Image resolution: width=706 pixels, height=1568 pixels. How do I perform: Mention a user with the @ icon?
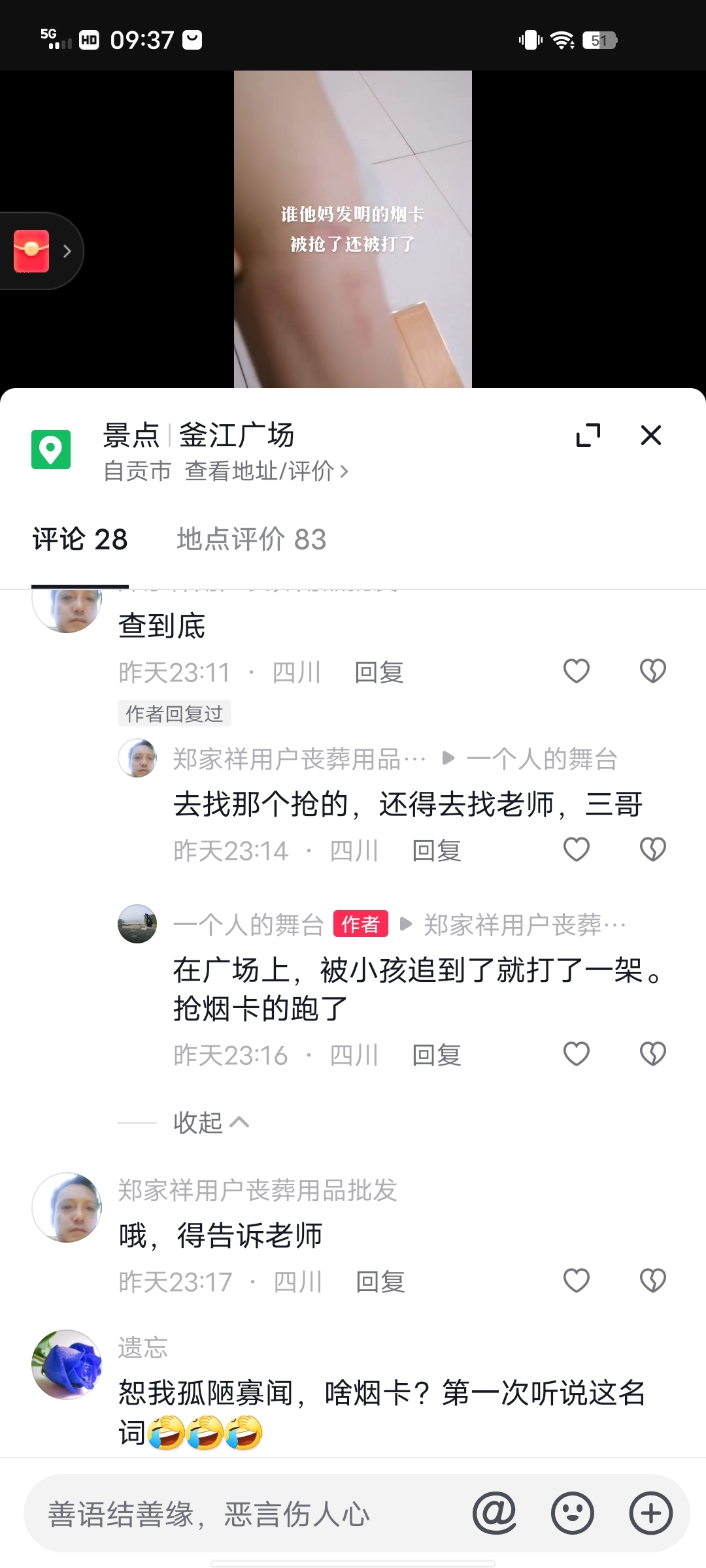[x=494, y=1513]
